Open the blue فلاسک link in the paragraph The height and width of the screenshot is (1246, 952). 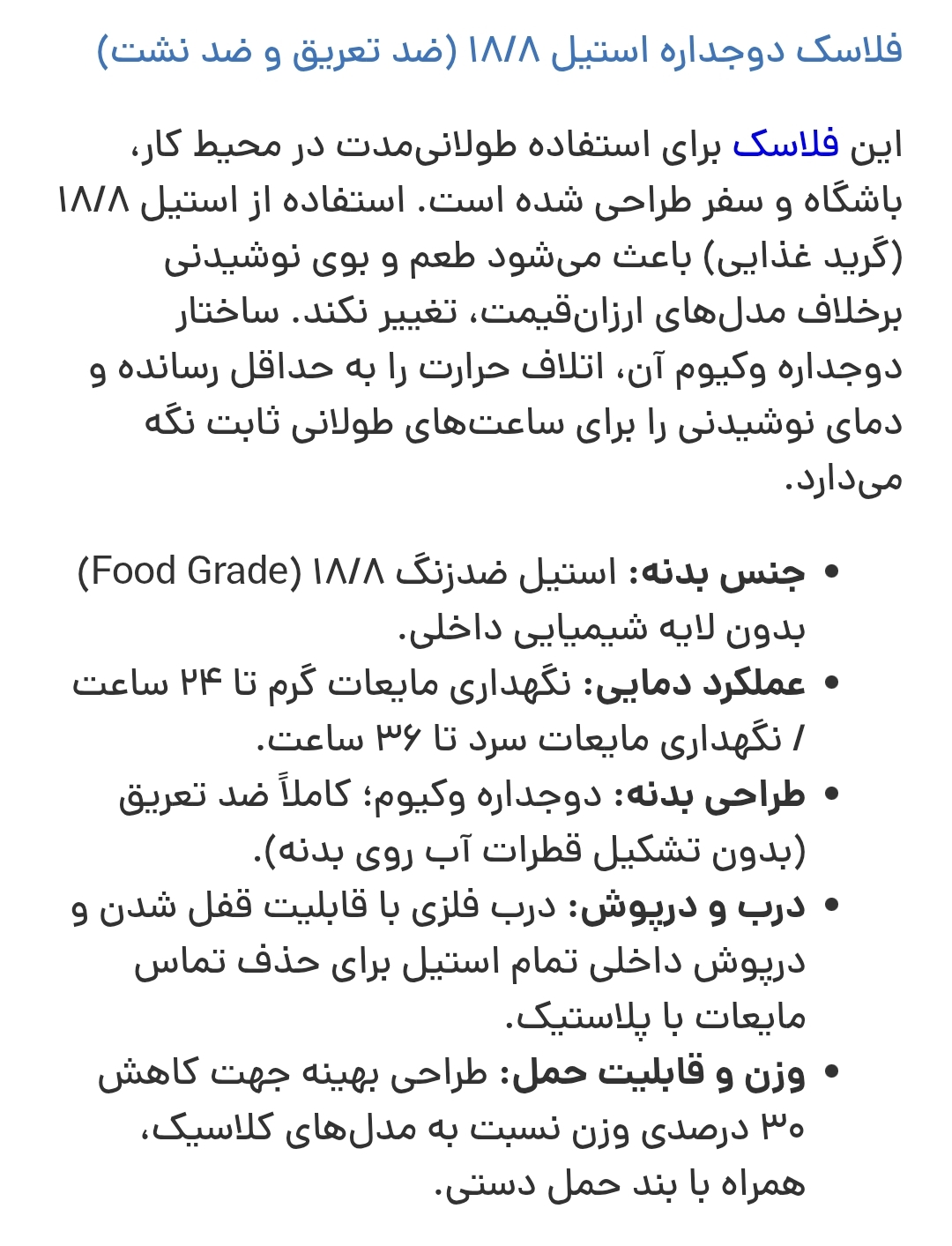[785, 145]
